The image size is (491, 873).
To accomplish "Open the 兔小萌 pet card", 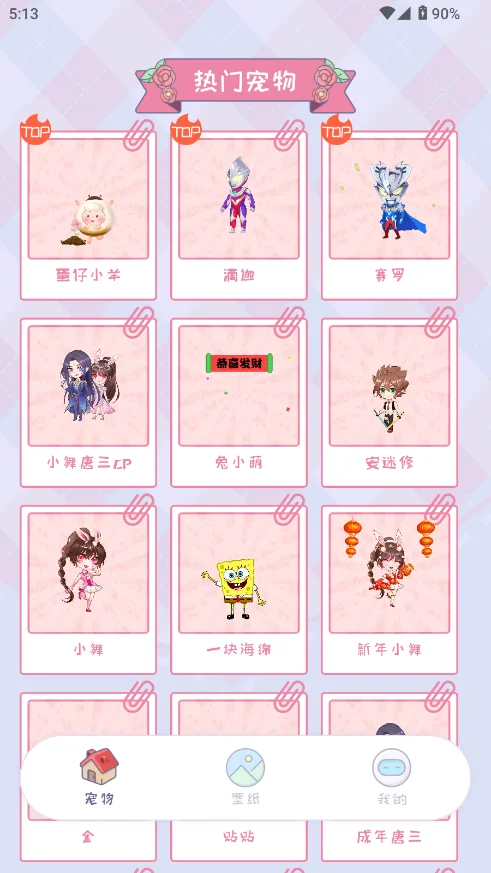I will (x=239, y=403).
